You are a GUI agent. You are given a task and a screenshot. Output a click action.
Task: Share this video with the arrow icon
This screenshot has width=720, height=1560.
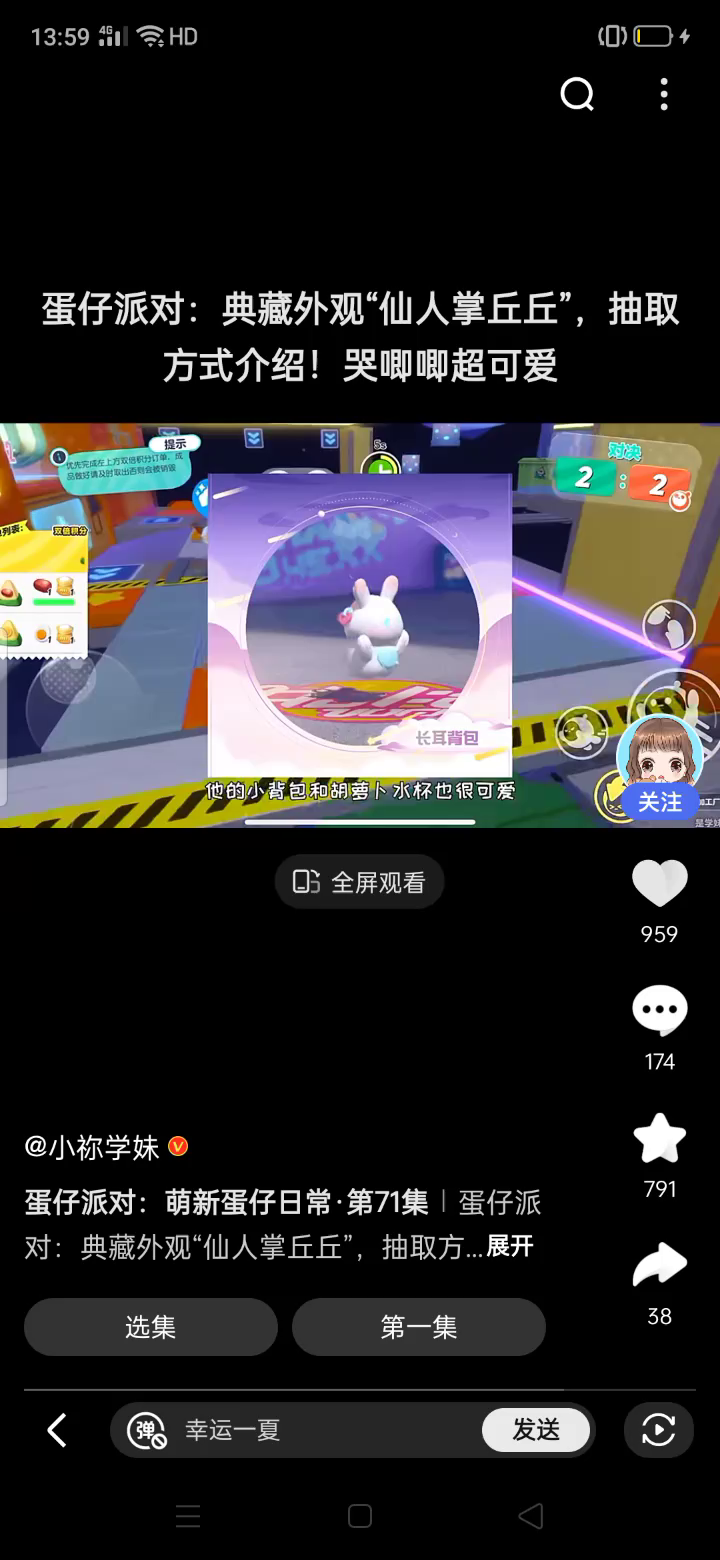tap(659, 1266)
